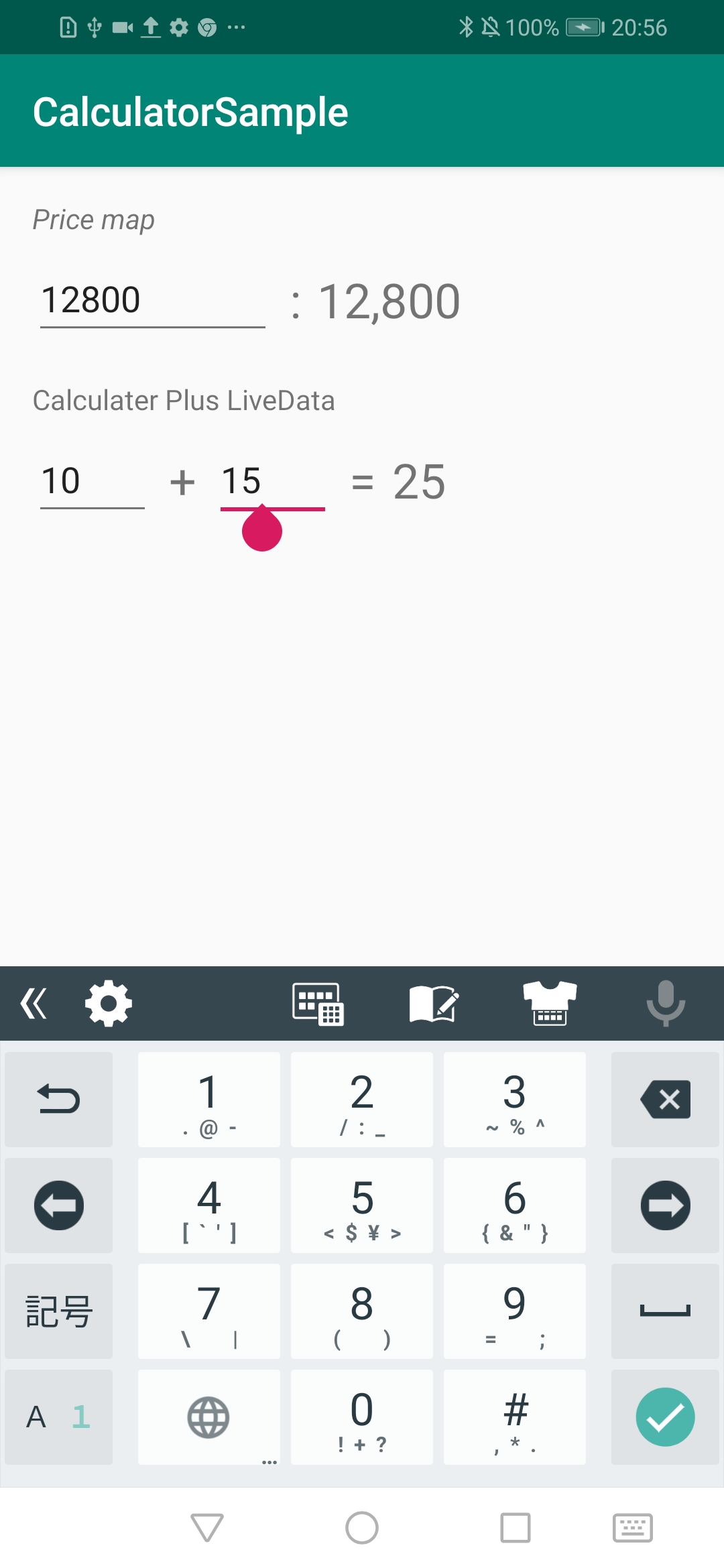Switch keyboard to letter mode via A key
This screenshot has width=724, height=1568.
[x=58, y=1417]
